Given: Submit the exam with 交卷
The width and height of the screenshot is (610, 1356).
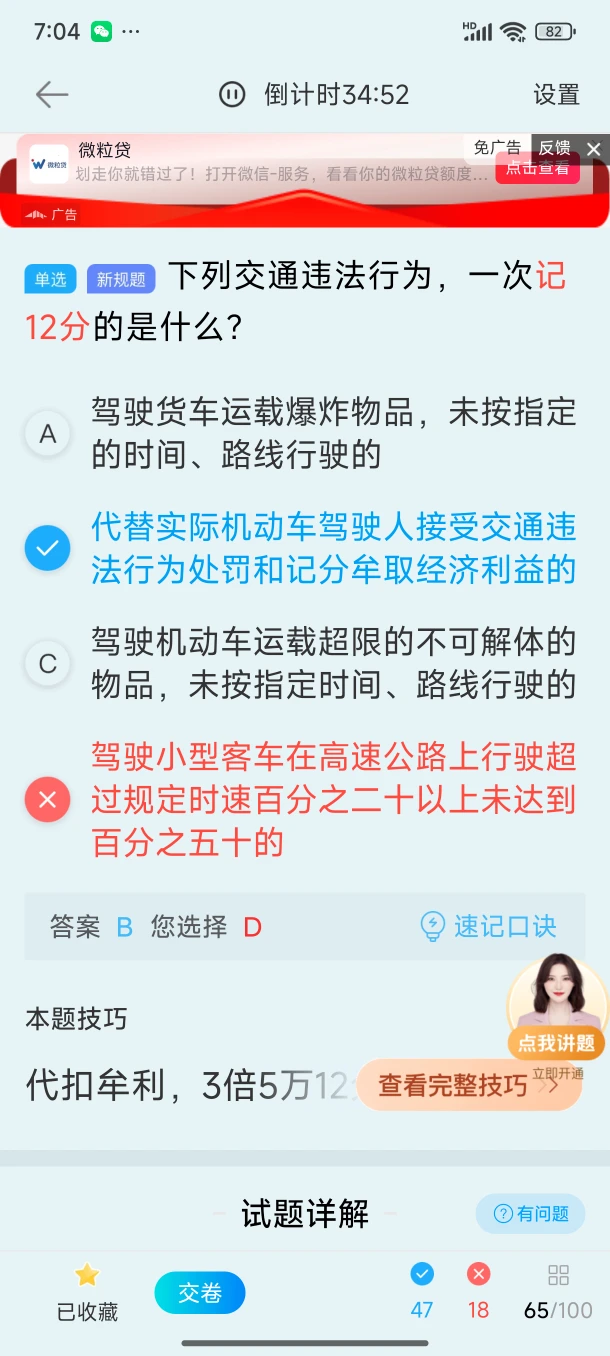Looking at the screenshot, I should [x=200, y=1293].
